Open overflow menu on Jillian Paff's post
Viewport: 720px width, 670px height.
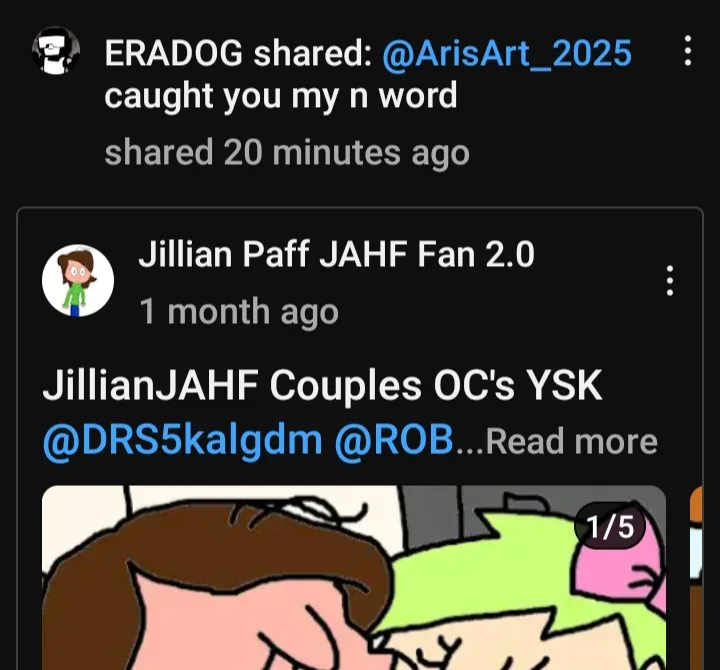[670, 281]
